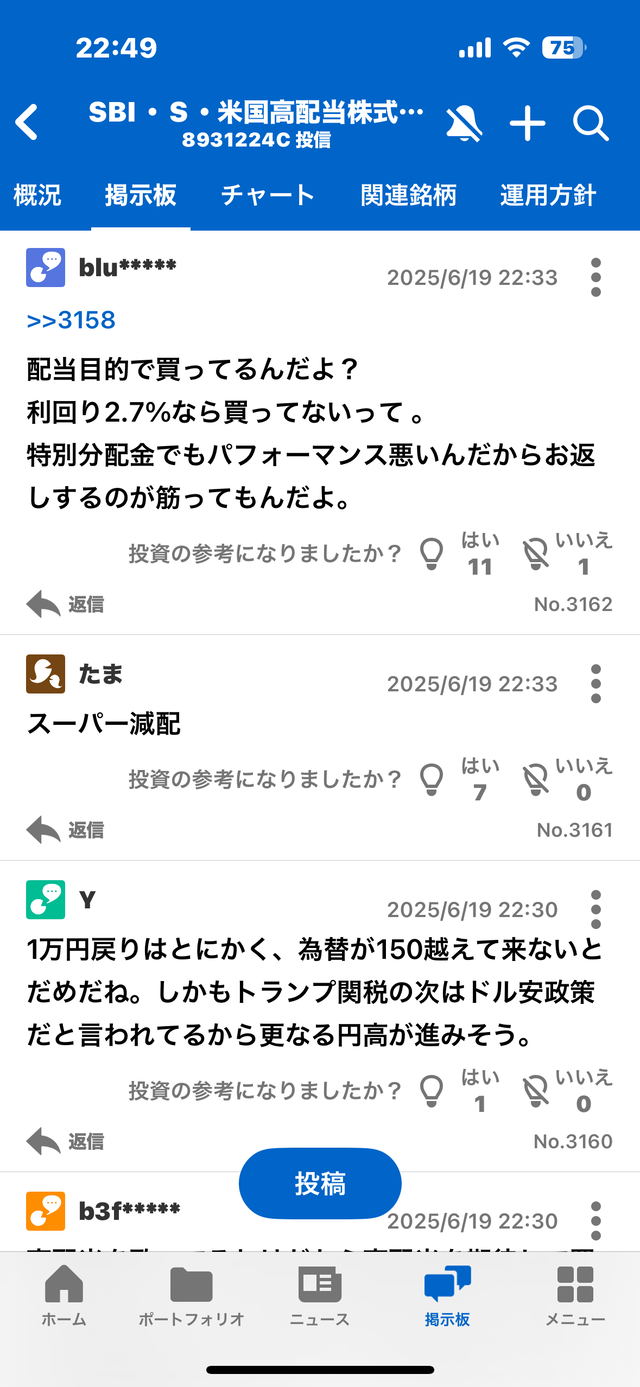640x1387 pixels.
Task: Open the ポートフォリオ tab
Action: click(x=191, y=1296)
